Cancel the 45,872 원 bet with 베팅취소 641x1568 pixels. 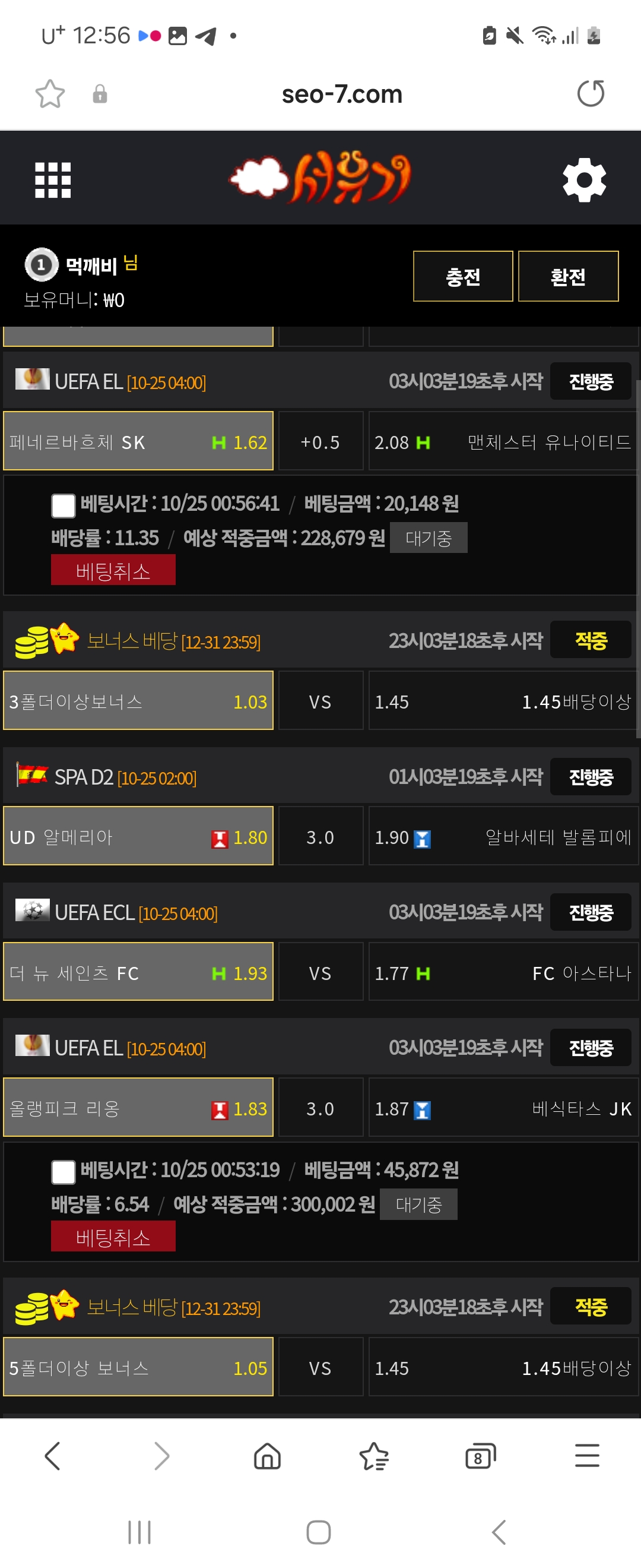pos(113,1236)
